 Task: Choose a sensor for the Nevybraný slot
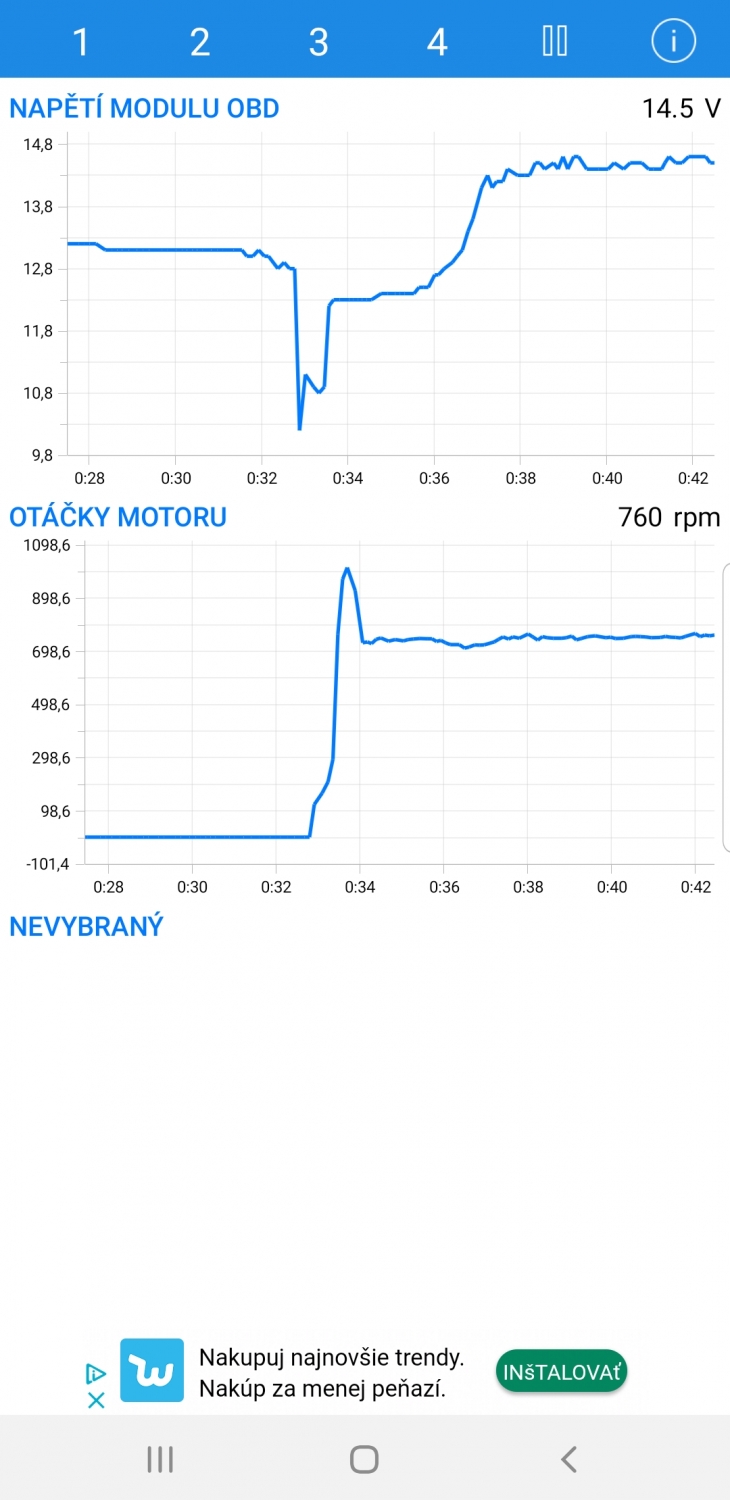(86, 926)
